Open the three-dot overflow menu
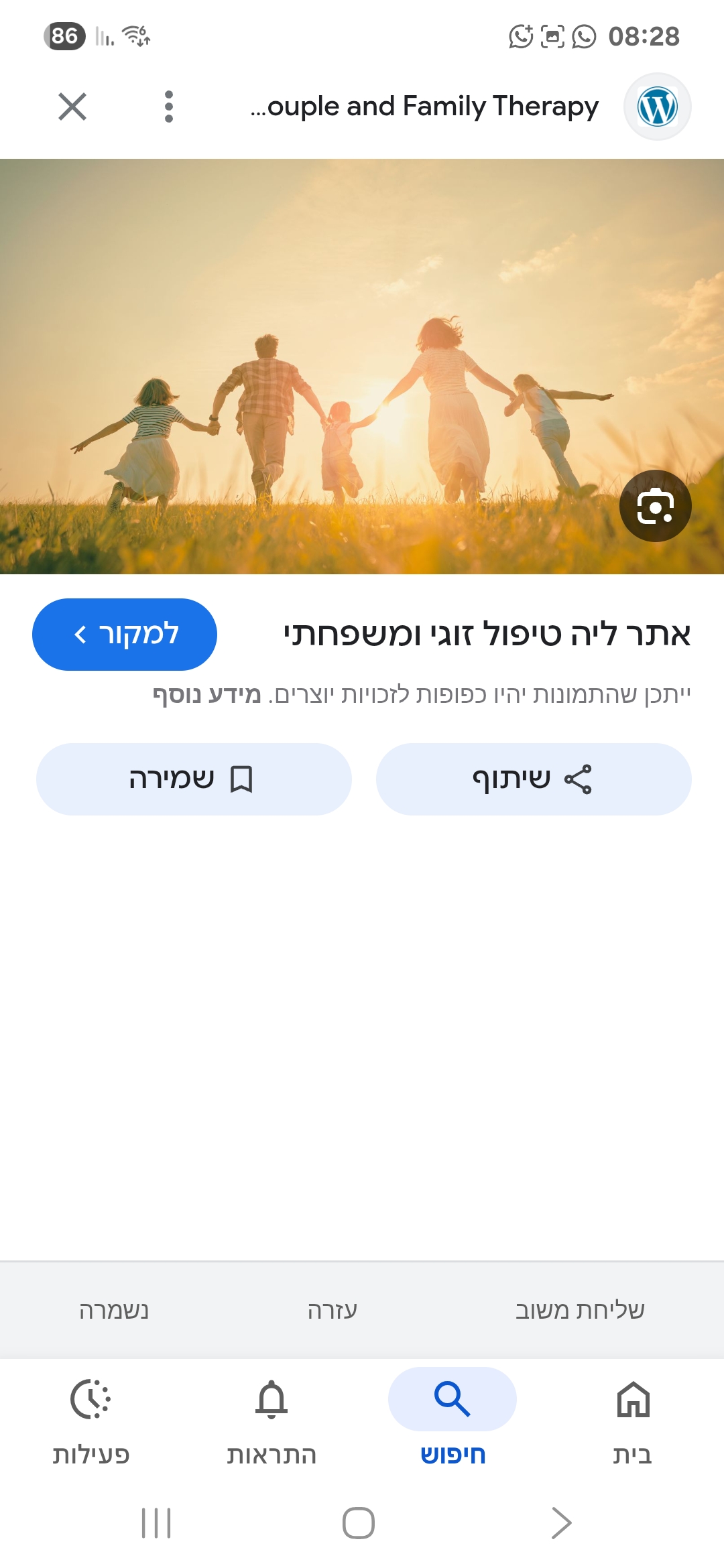This screenshot has width=724, height=1568. 169,107
